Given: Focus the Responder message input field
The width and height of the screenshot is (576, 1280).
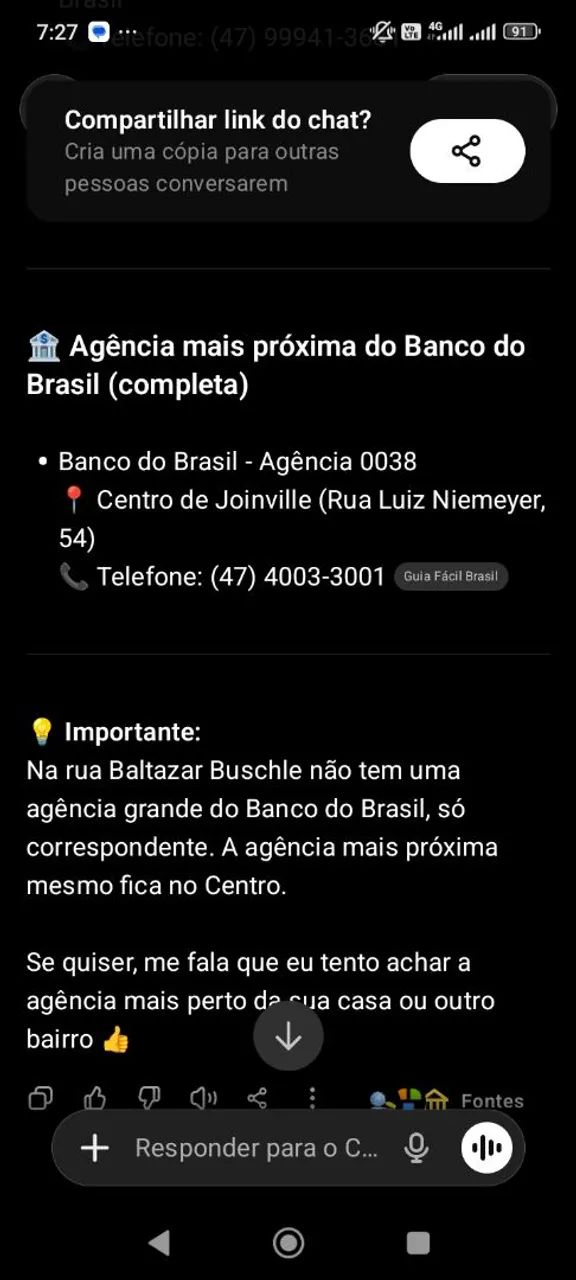Looking at the screenshot, I should click(x=257, y=1148).
